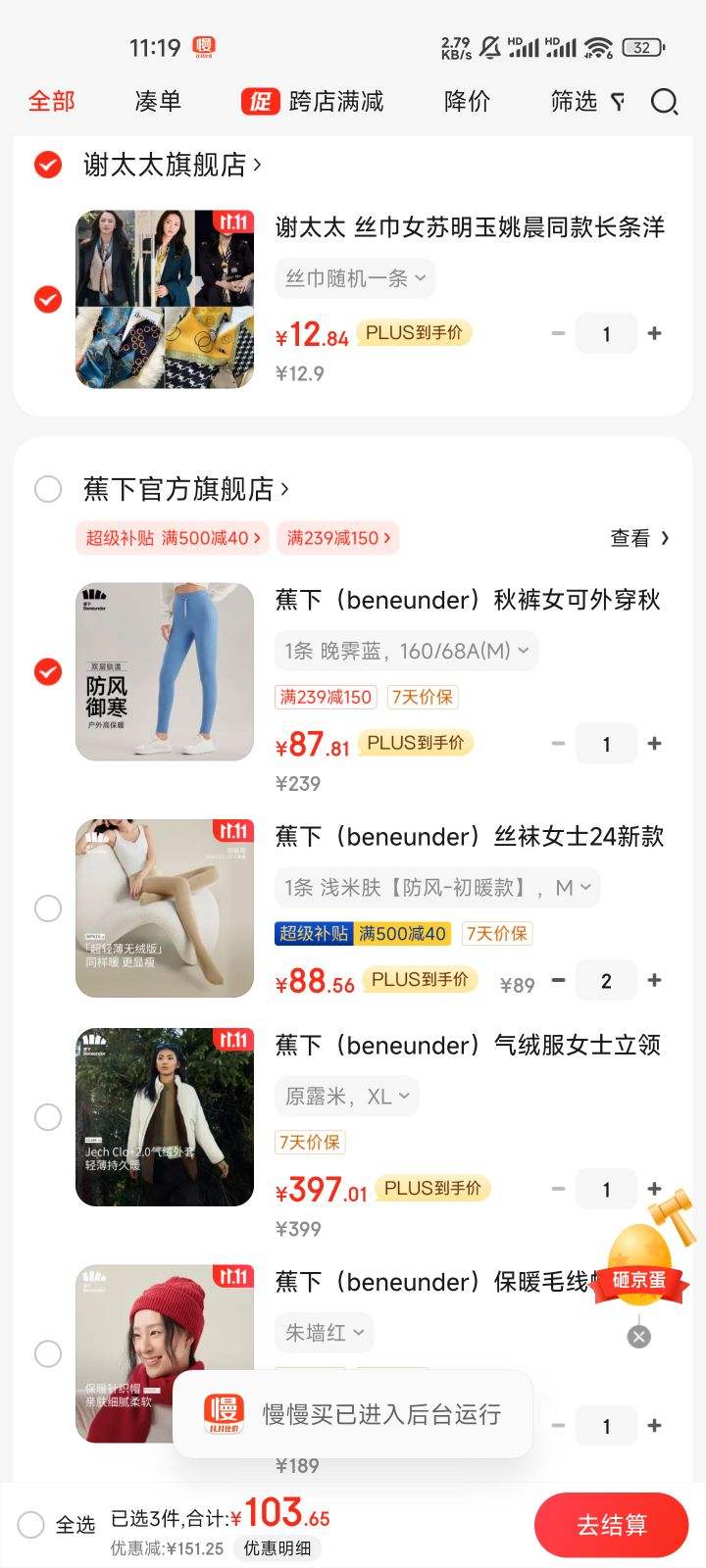
Task: Open the 丝巾随机一条 spec dropdown
Action: (x=354, y=278)
